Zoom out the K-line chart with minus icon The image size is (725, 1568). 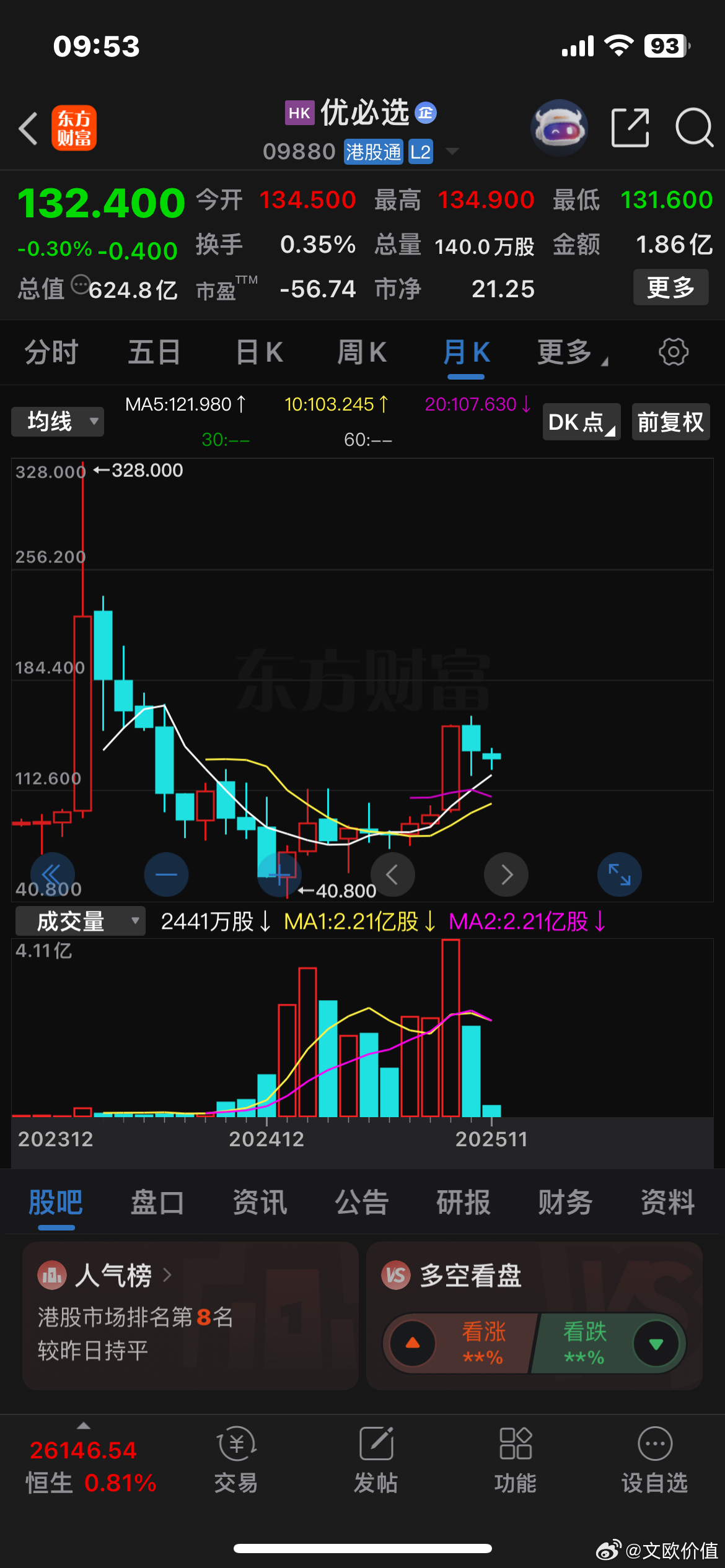coord(165,874)
